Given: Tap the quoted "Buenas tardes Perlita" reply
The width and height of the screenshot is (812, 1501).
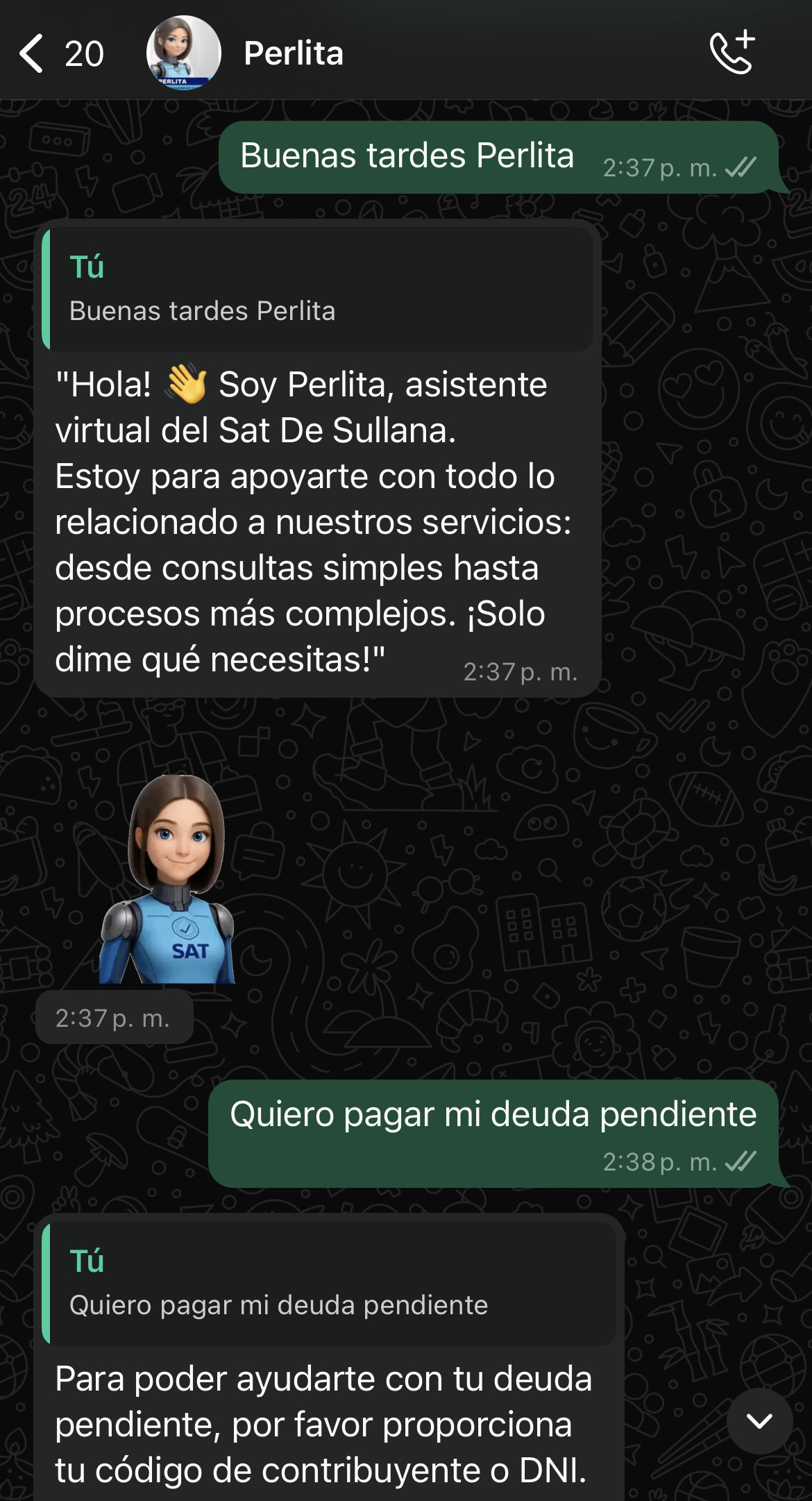Looking at the screenshot, I should click(x=318, y=290).
